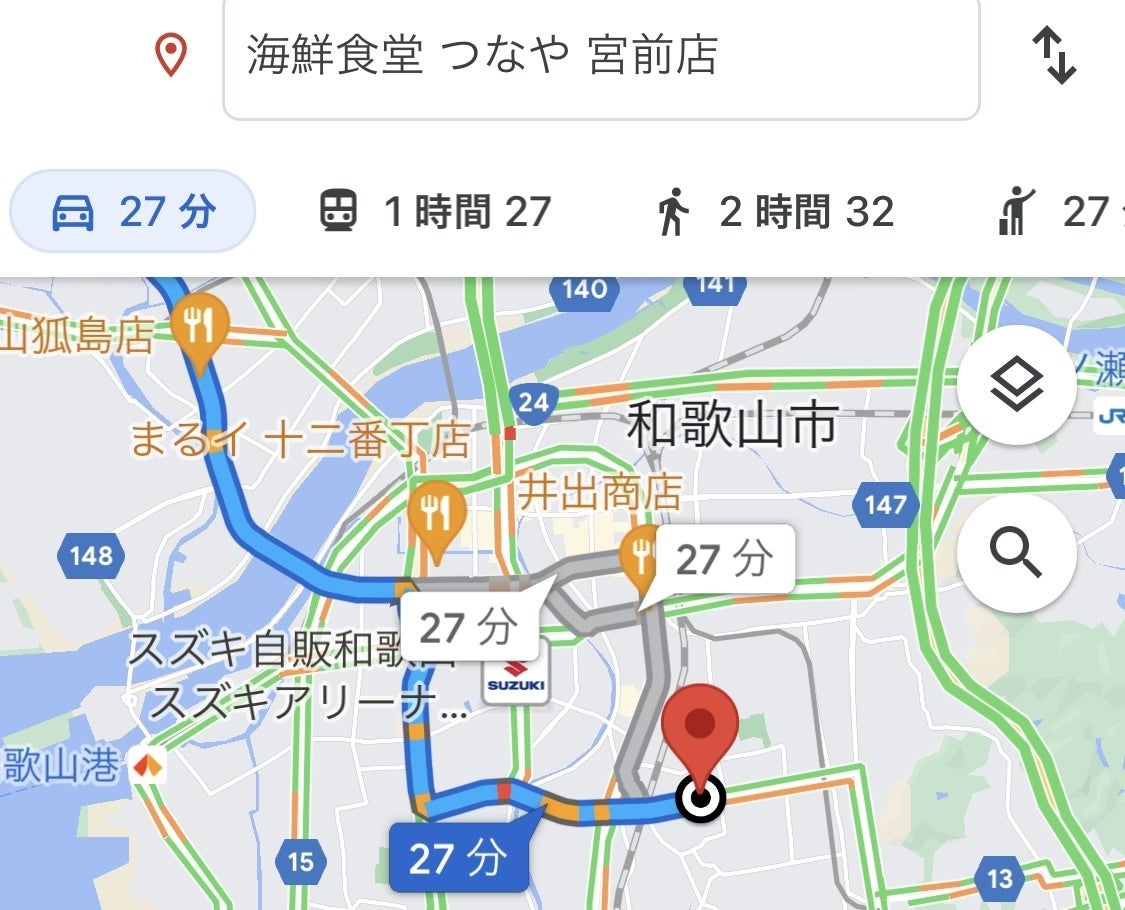Select the driving mode 27 分

[x=133, y=212]
